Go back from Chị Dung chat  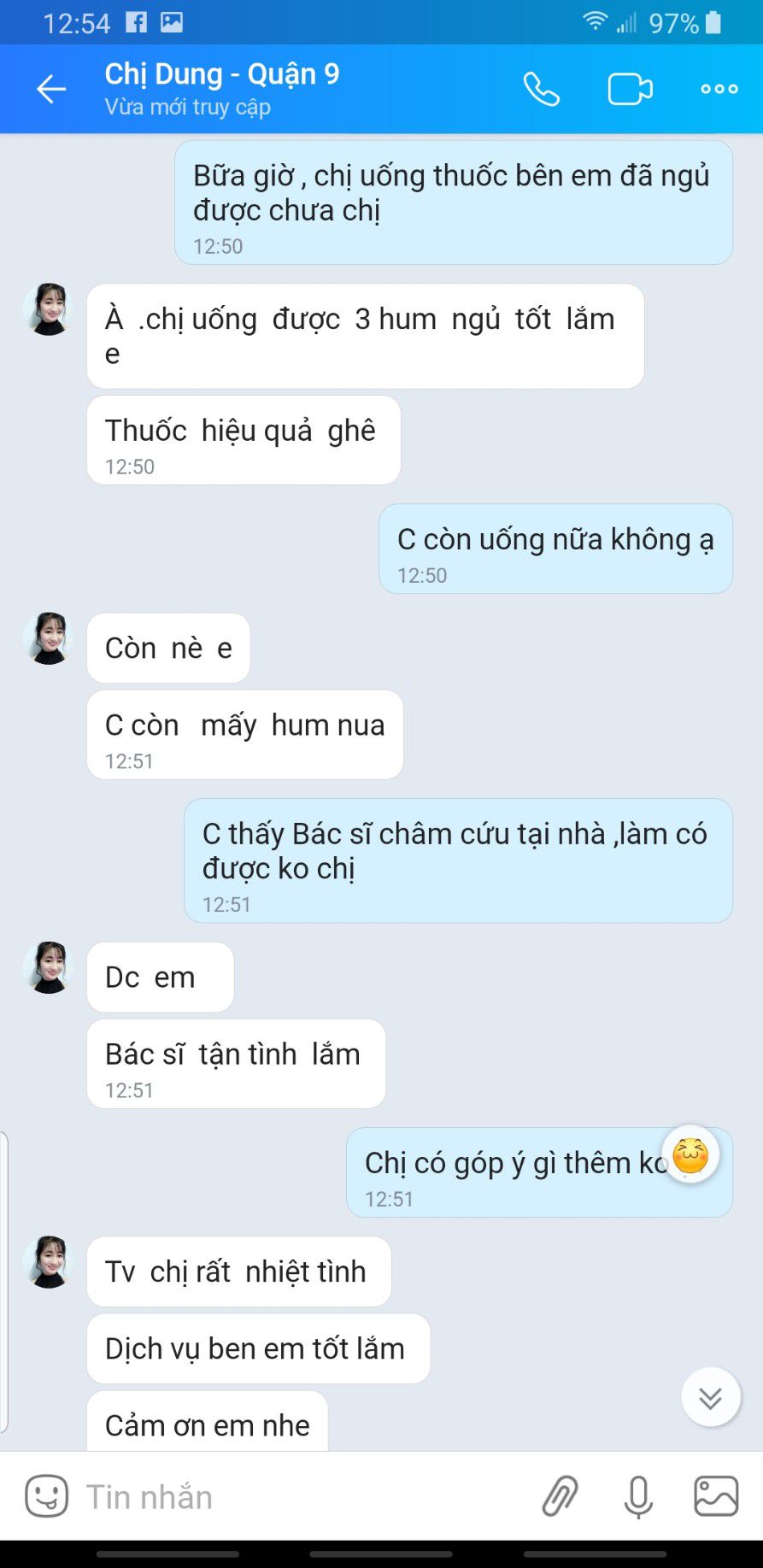51,89
